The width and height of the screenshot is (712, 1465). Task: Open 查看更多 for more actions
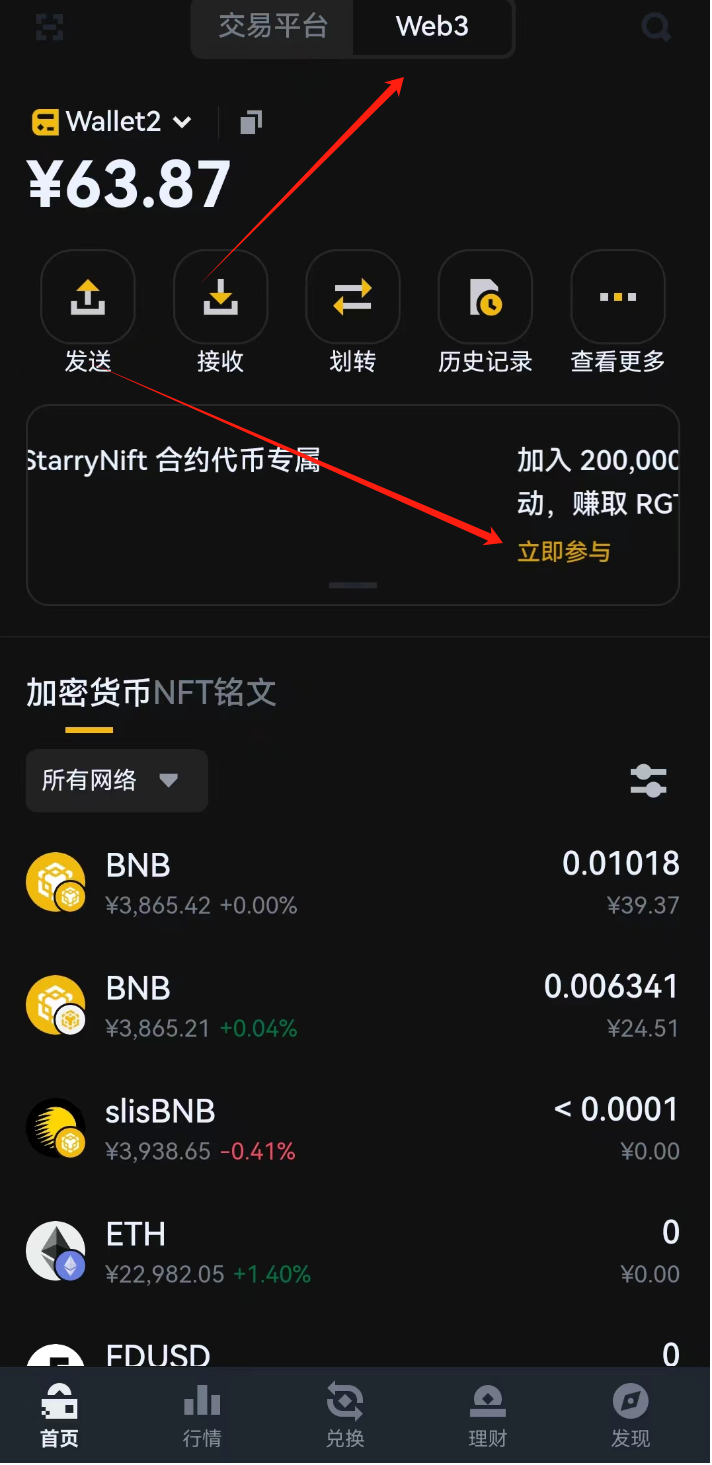click(617, 298)
